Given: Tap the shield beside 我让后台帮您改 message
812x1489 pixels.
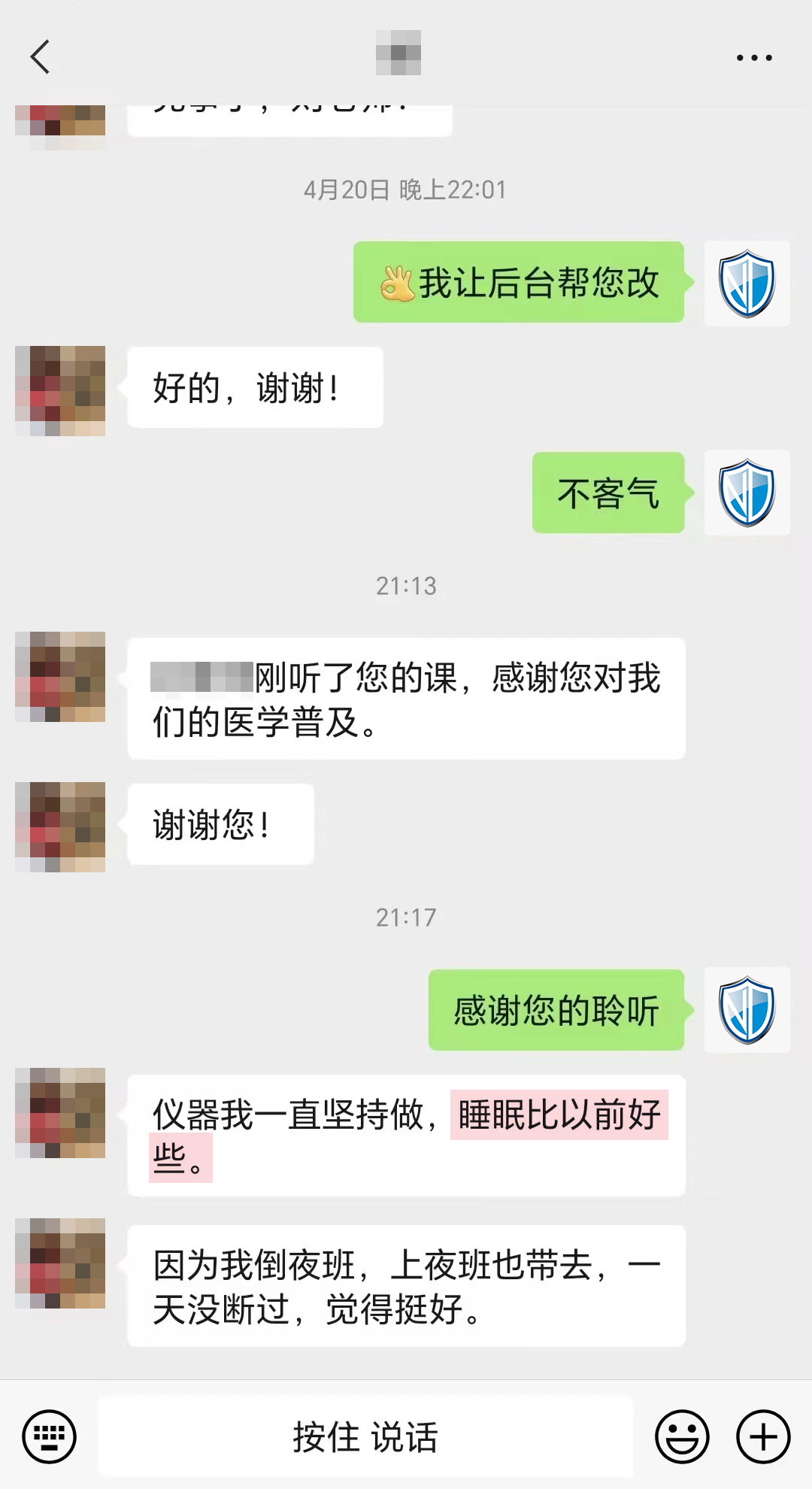Looking at the screenshot, I should (747, 283).
